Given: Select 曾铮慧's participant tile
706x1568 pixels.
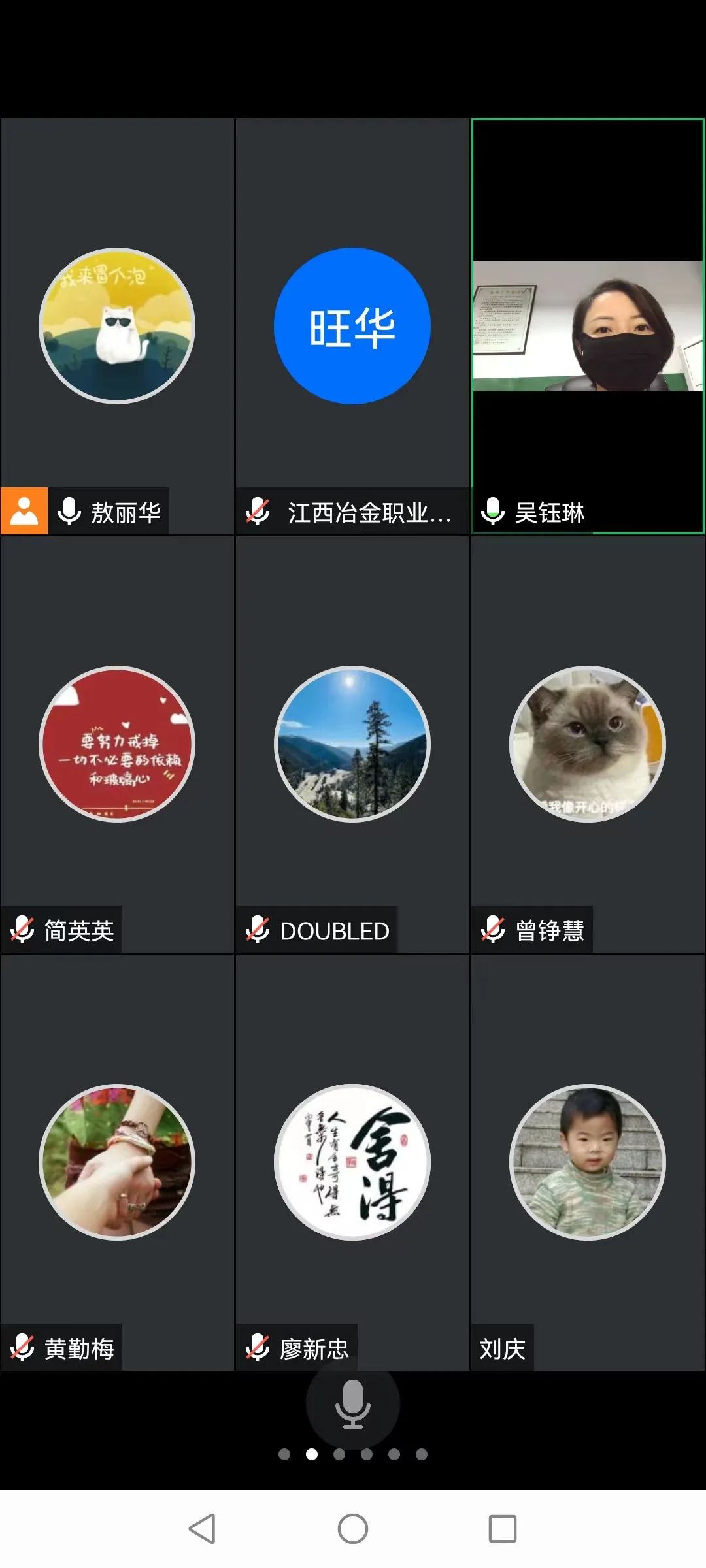Looking at the screenshot, I should pos(588,744).
